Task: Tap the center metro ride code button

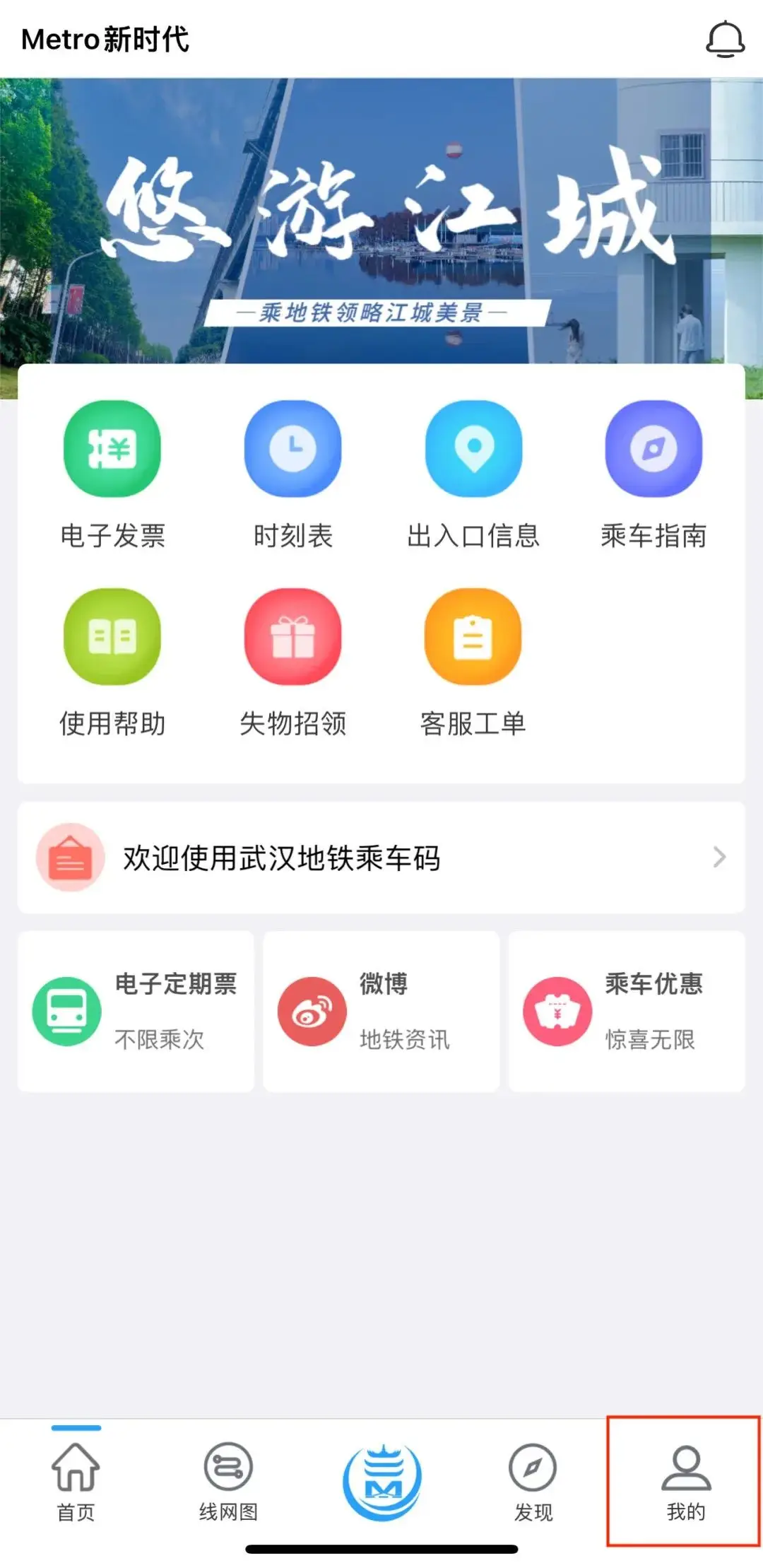Action: [381, 1481]
